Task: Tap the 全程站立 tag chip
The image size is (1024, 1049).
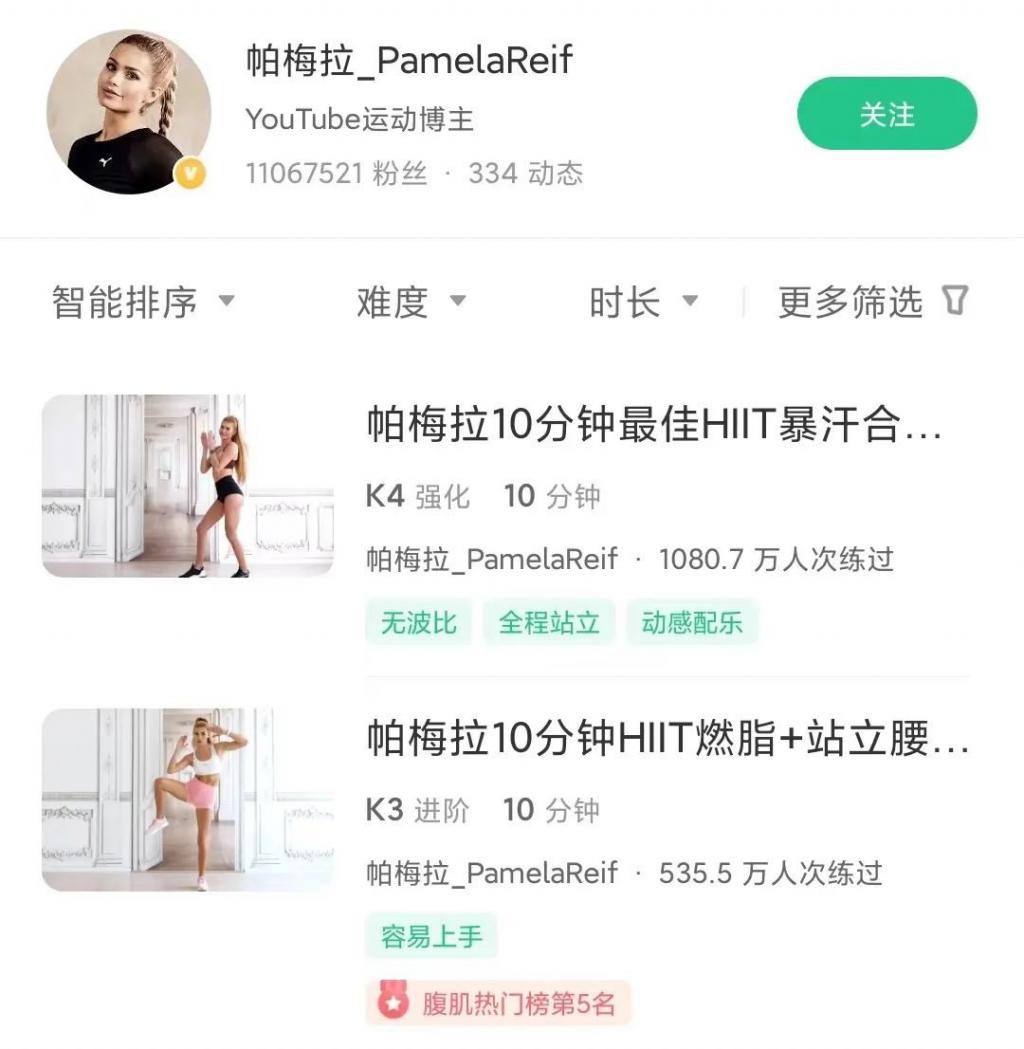Action: [x=549, y=622]
